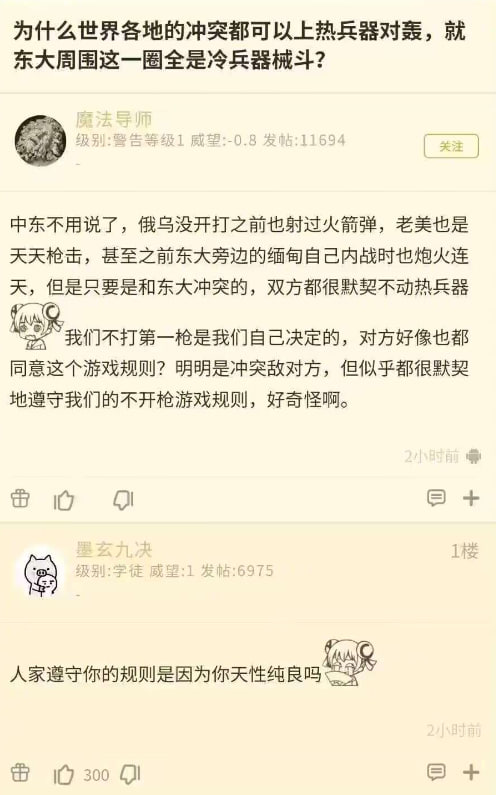Like 墨玄九决's reply with 300 likes
The image size is (496, 795).
[64, 775]
